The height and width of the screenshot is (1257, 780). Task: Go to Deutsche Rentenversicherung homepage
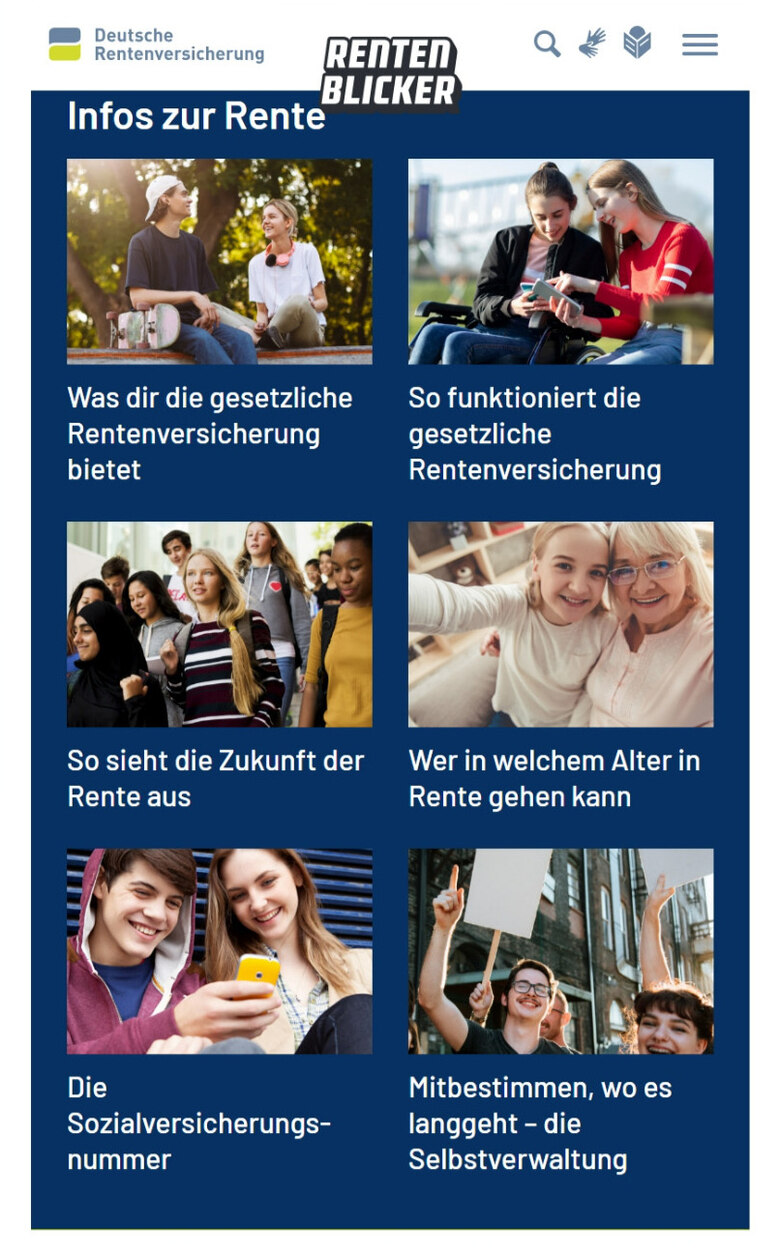(x=157, y=45)
